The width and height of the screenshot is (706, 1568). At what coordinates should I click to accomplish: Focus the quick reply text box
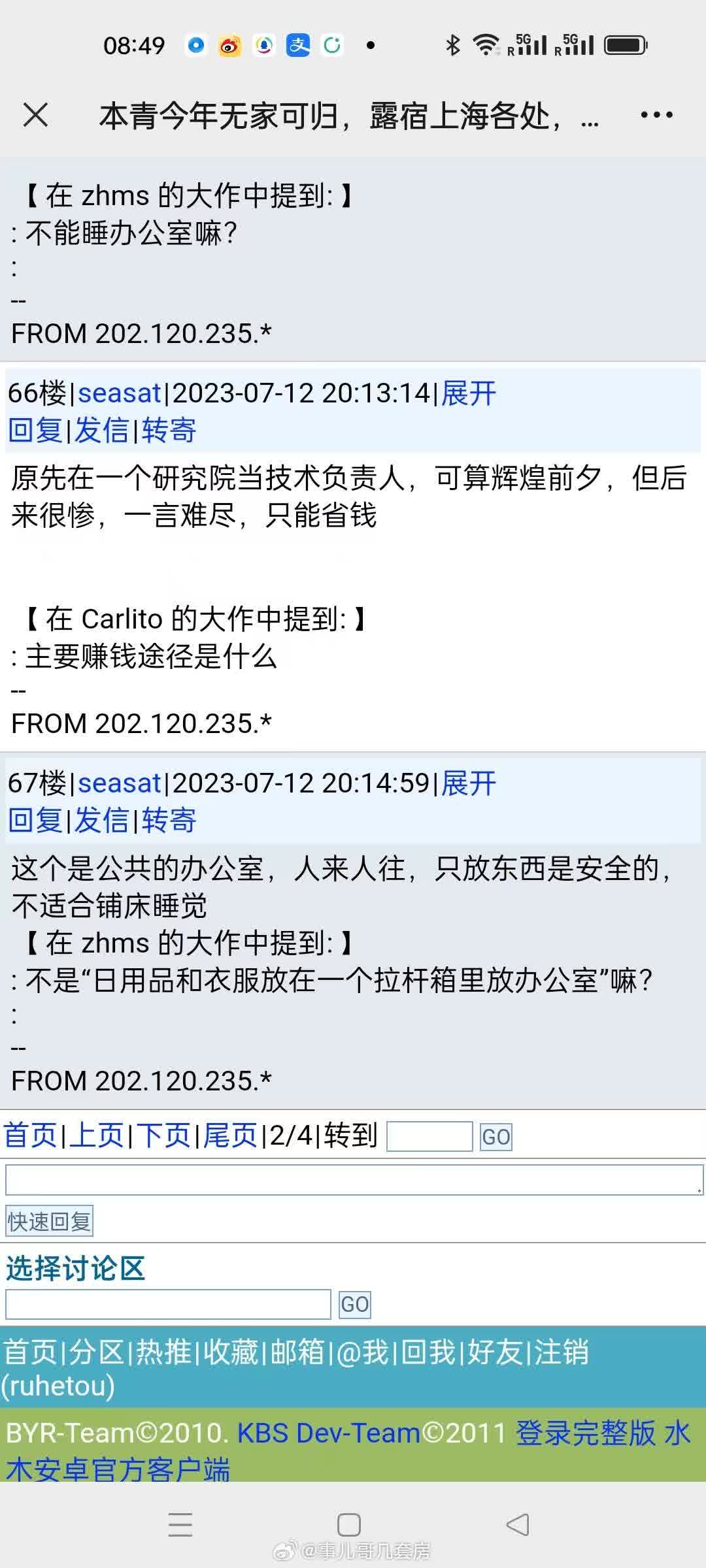[x=353, y=1180]
